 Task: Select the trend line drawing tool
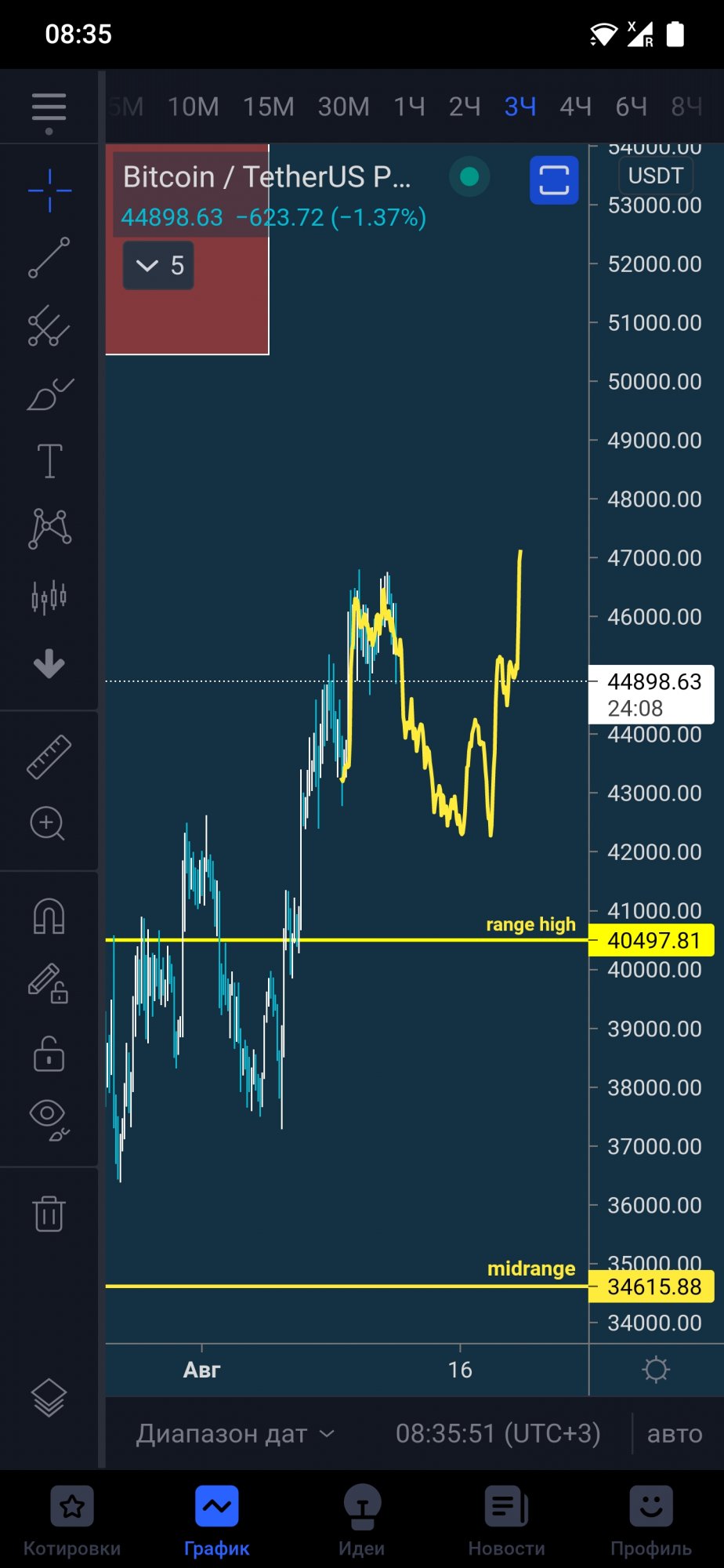(49, 258)
